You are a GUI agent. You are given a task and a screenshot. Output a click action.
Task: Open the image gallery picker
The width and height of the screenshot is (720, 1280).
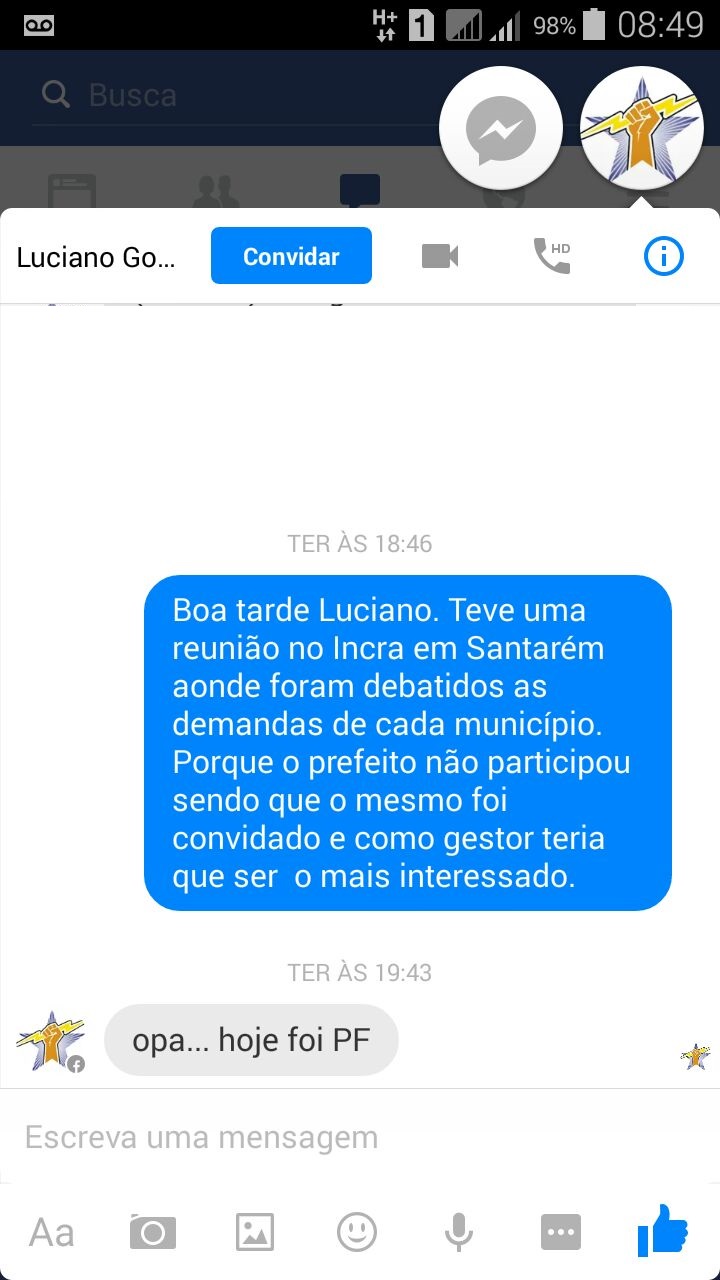tap(255, 1232)
